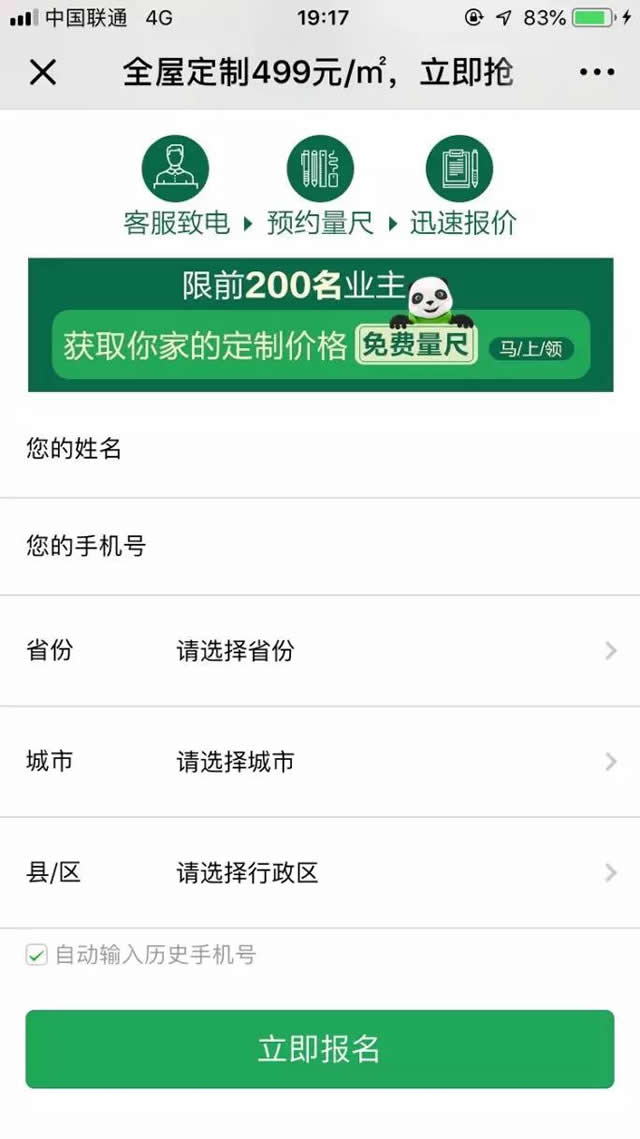The image size is (640, 1139).
Task: Tap the 马上领 button on the banner
Action: tap(531, 349)
